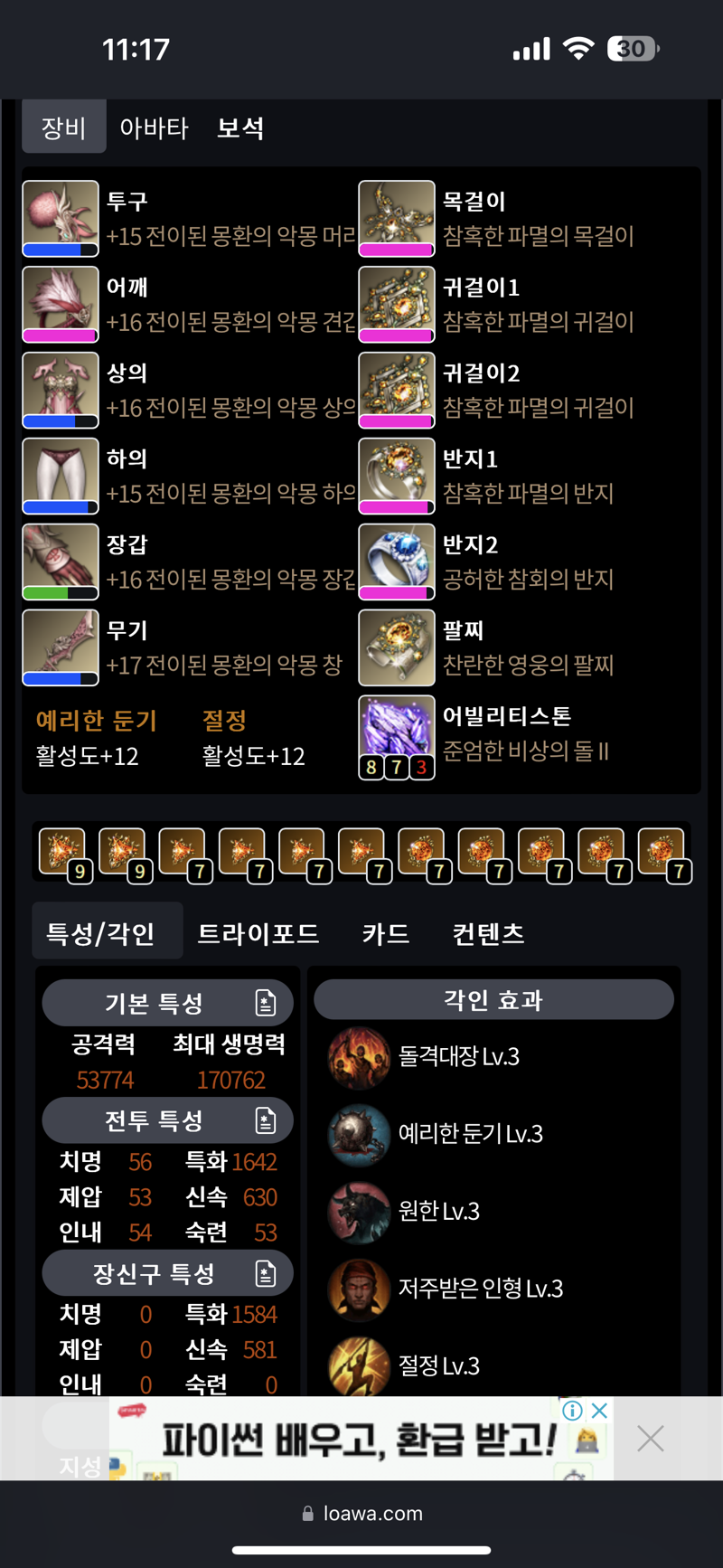Open details icon beside 장신구 특성
This screenshot has width=723, height=1568.
tap(265, 1274)
